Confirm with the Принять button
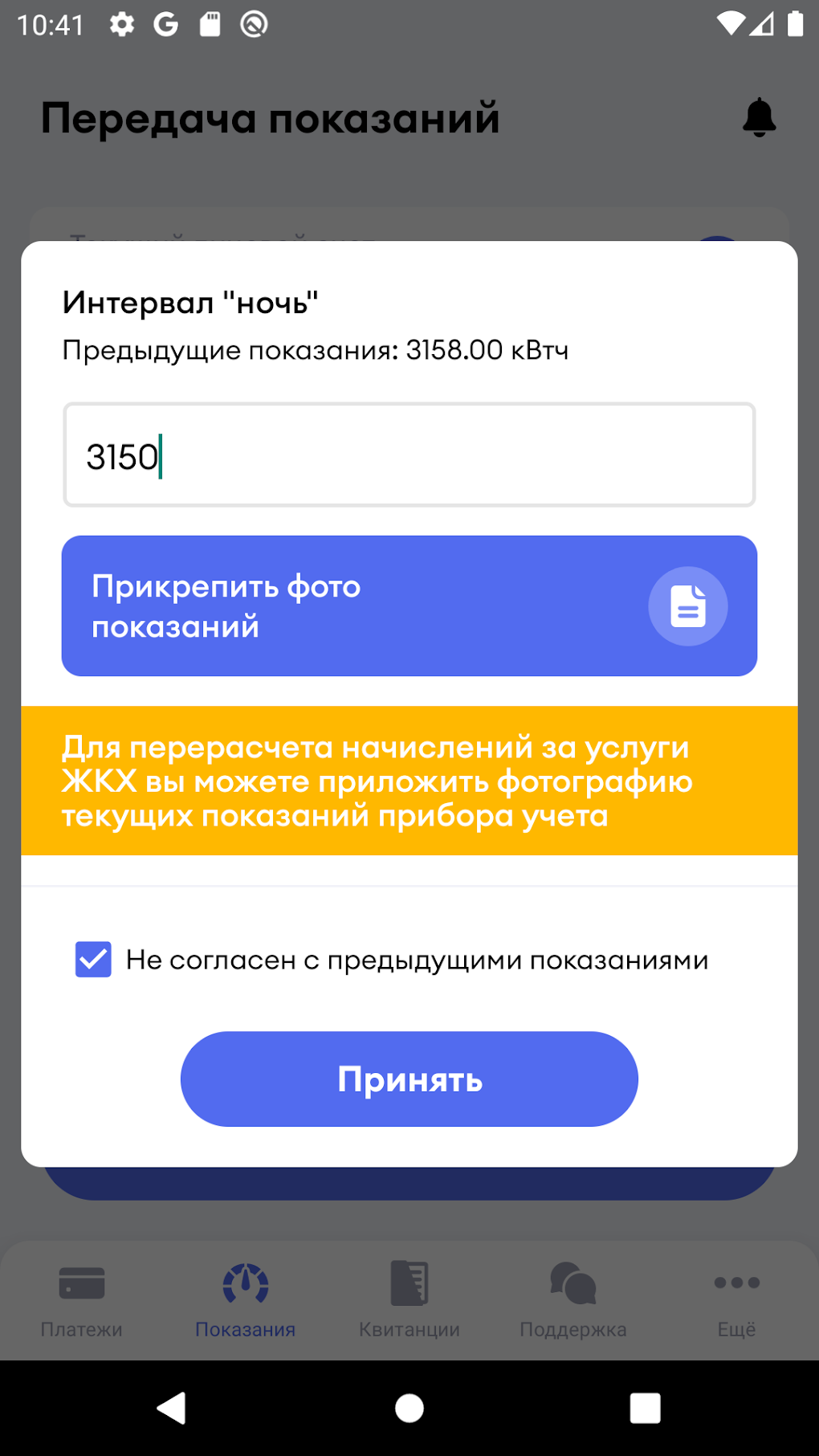This screenshot has width=819, height=1456. (409, 1079)
